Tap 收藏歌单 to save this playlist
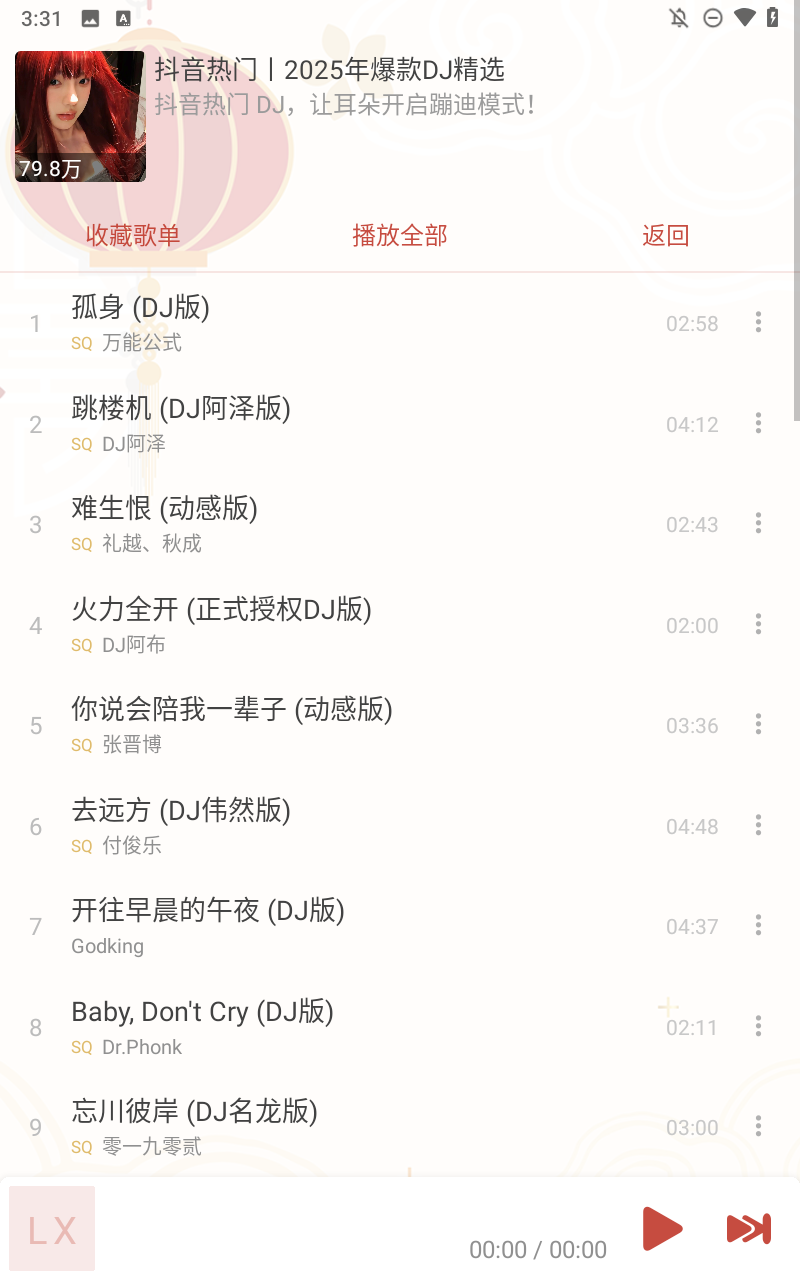Viewport: 800px width, 1280px height. pyautogui.click(x=133, y=236)
